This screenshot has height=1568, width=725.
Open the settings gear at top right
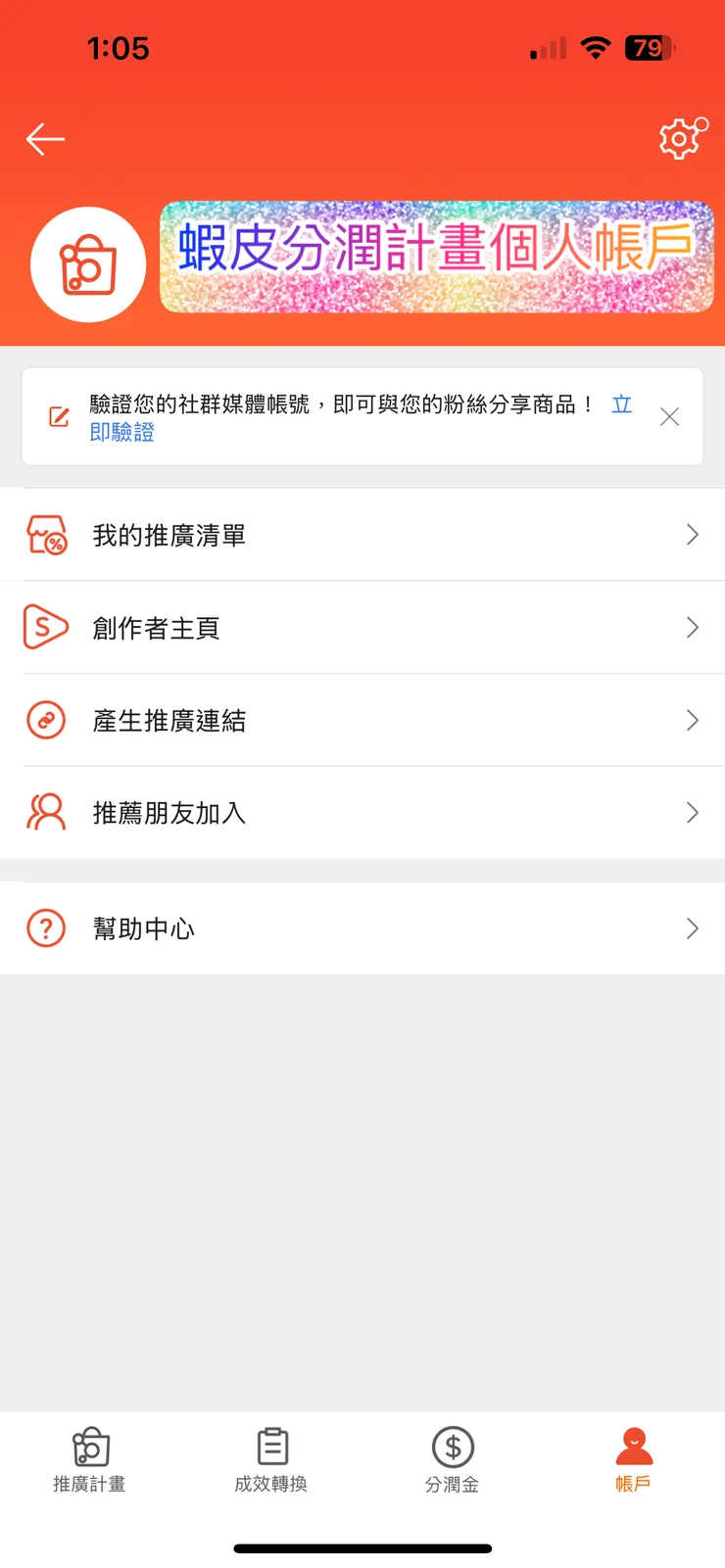[680, 138]
